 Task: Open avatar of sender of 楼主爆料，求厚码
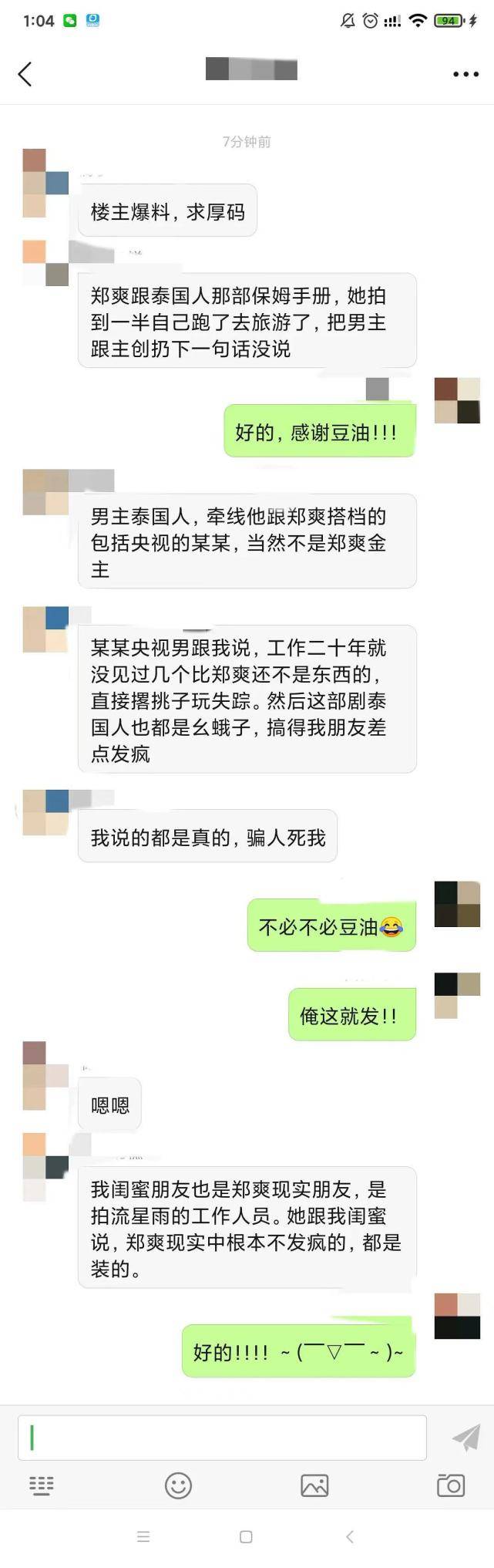click(45, 184)
